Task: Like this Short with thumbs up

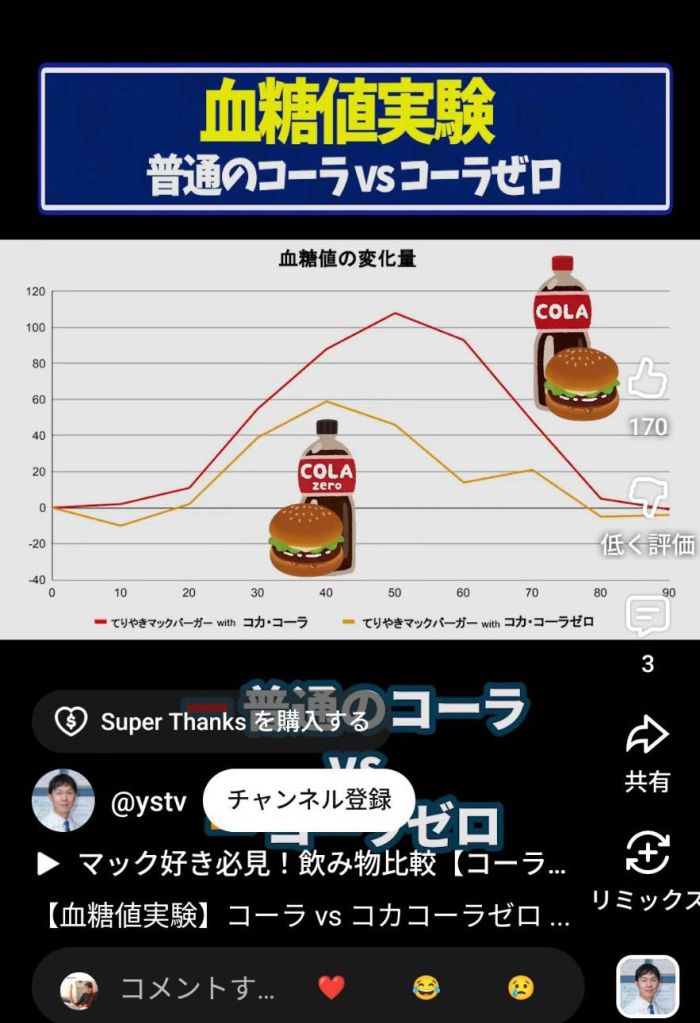Action: (647, 378)
